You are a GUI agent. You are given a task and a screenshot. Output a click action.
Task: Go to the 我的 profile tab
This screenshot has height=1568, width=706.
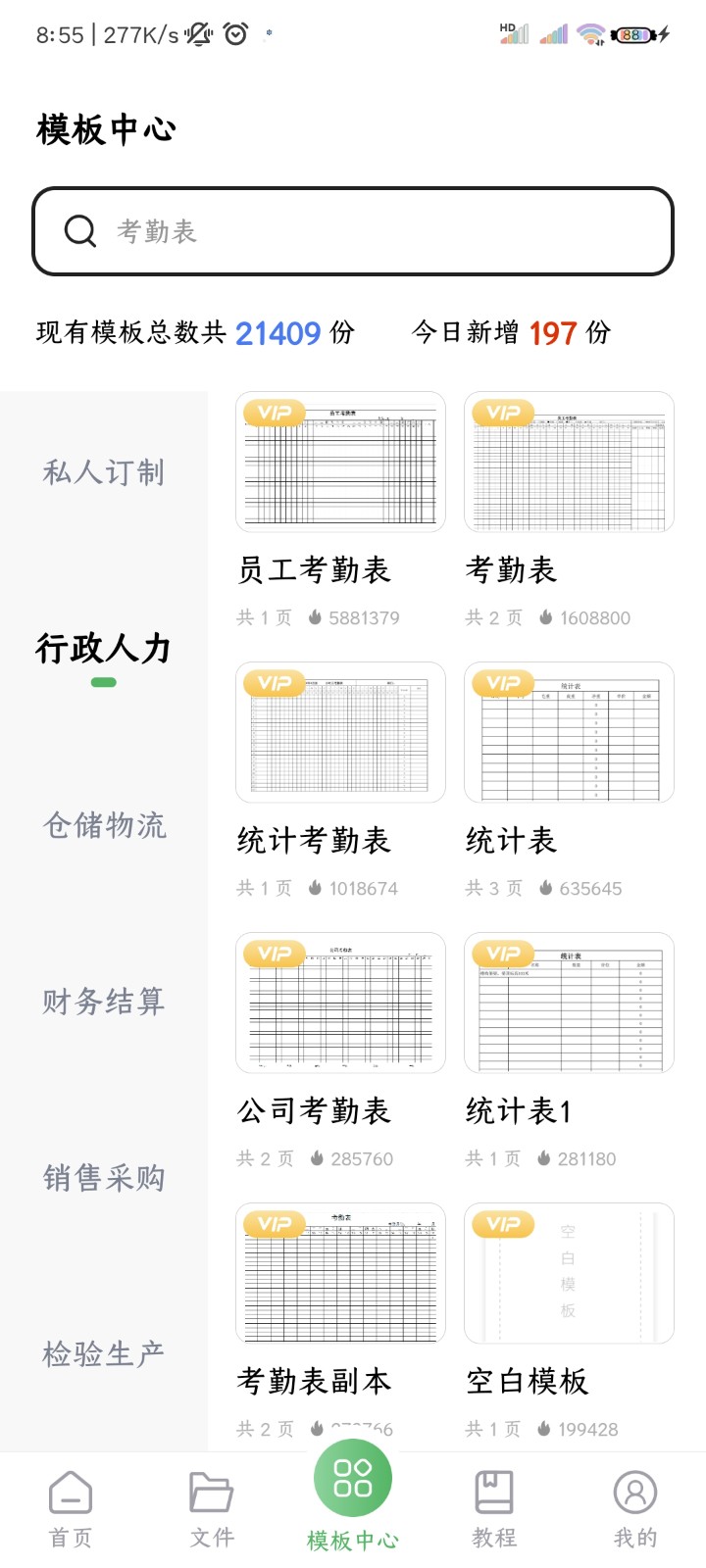[x=635, y=1509]
